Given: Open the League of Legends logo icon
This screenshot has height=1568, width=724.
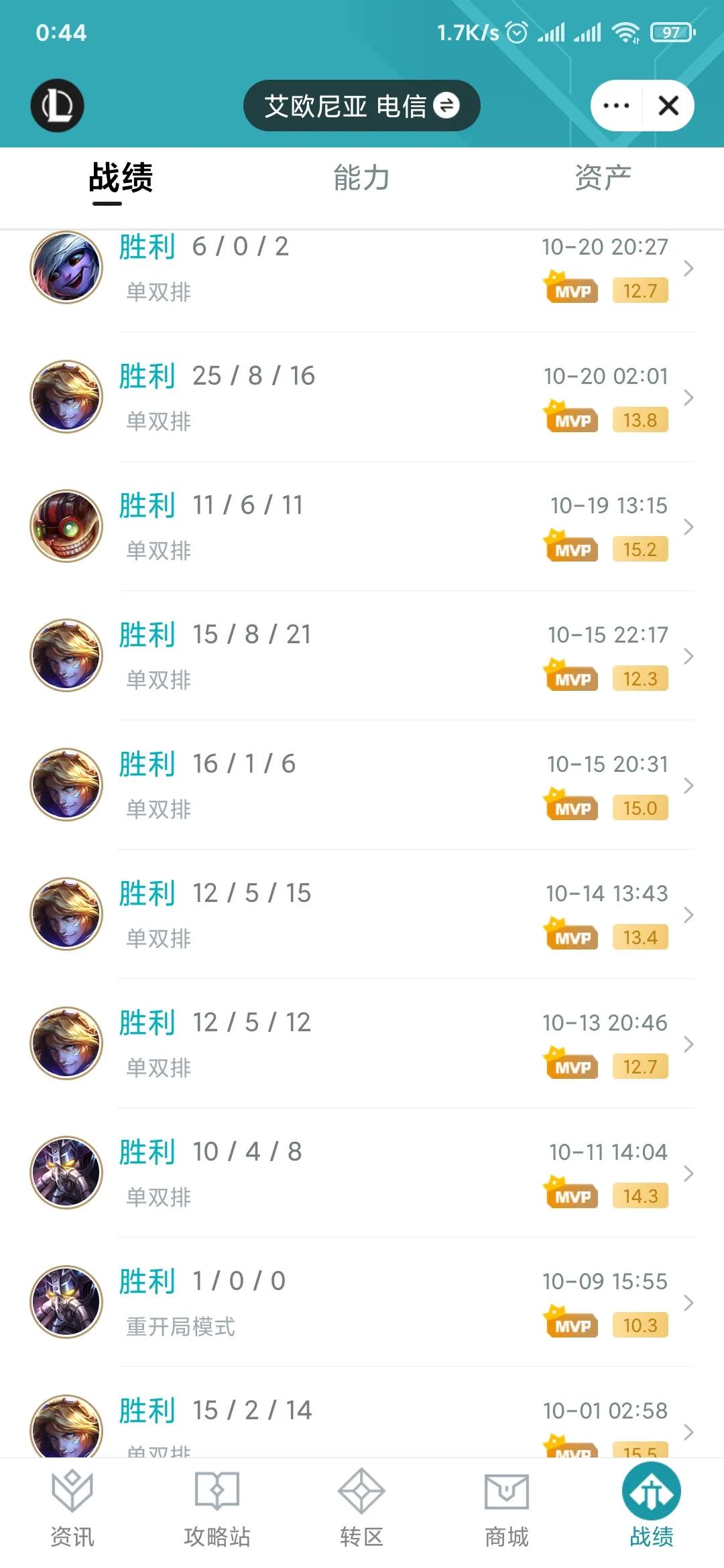Looking at the screenshot, I should coord(57,105).
